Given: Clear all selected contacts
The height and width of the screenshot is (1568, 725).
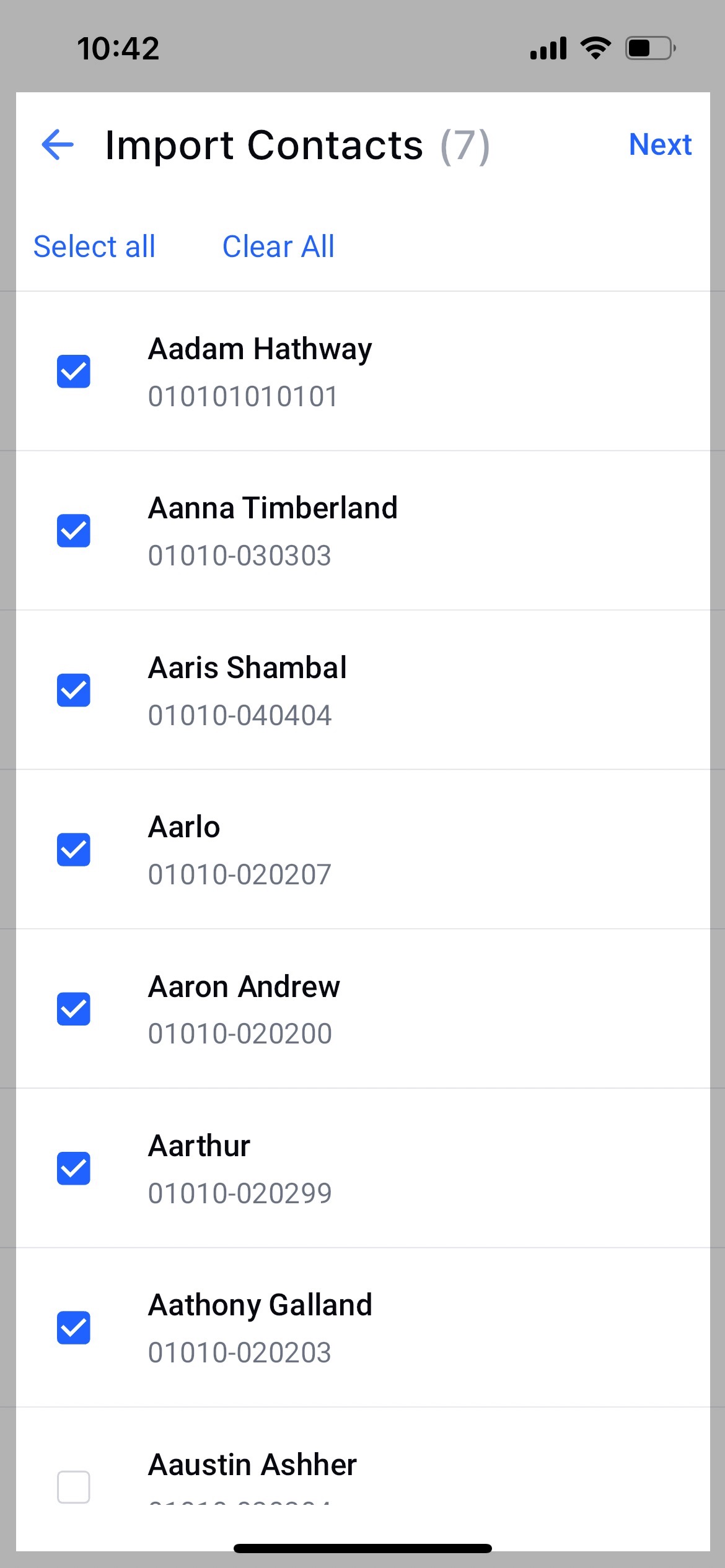Looking at the screenshot, I should [x=278, y=246].
